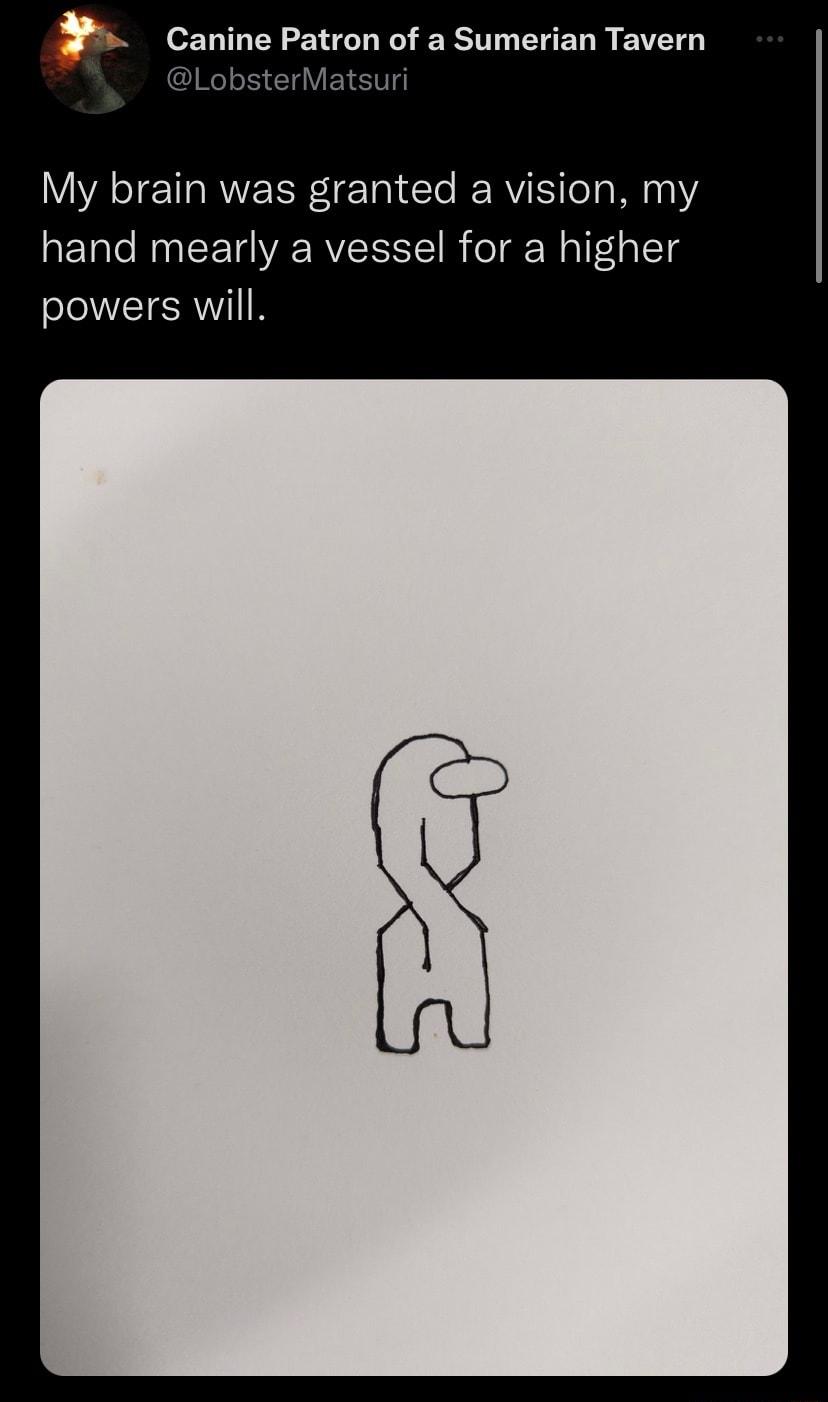Viewport: 828px width, 1402px height.
Task: Open the author's goose profile picture
Action: (x=94, y=60)
